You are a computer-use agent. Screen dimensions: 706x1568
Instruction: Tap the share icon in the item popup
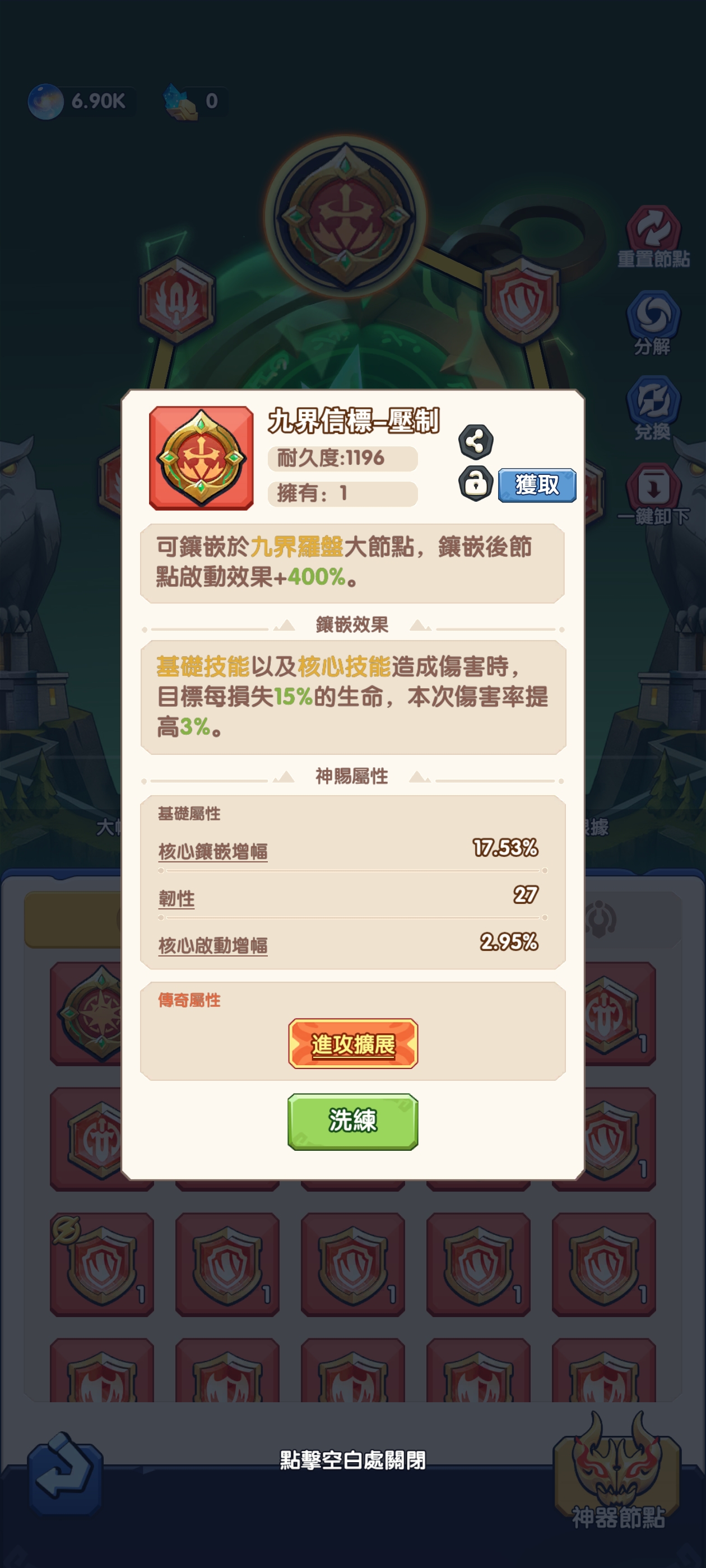point(475,441)
